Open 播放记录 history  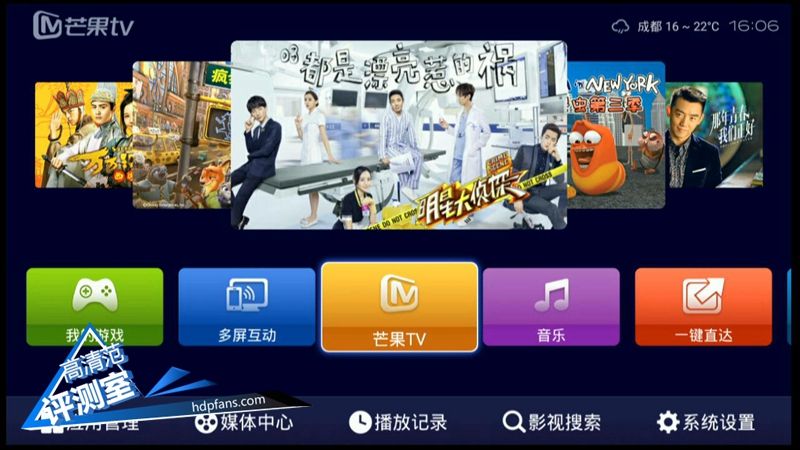398,422
